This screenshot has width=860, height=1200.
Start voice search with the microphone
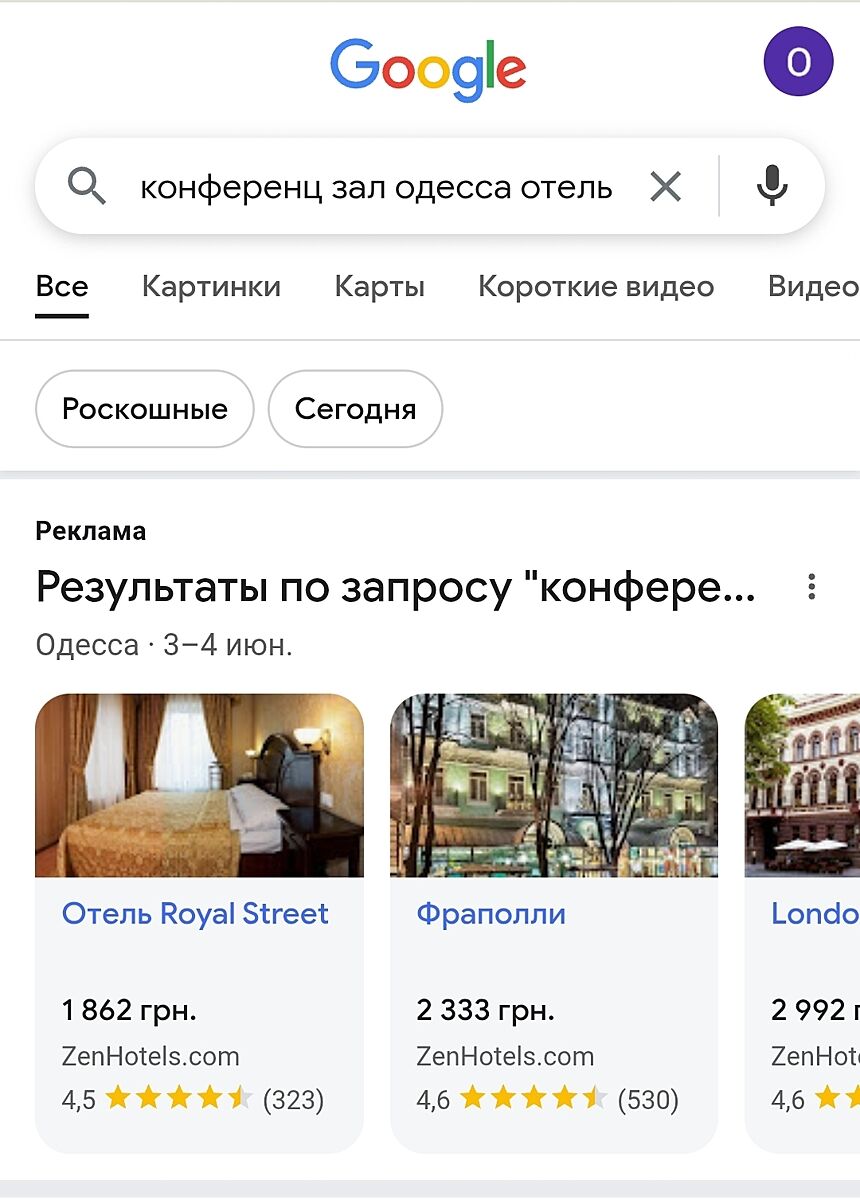pyautogui.click(x=771, y=186)
